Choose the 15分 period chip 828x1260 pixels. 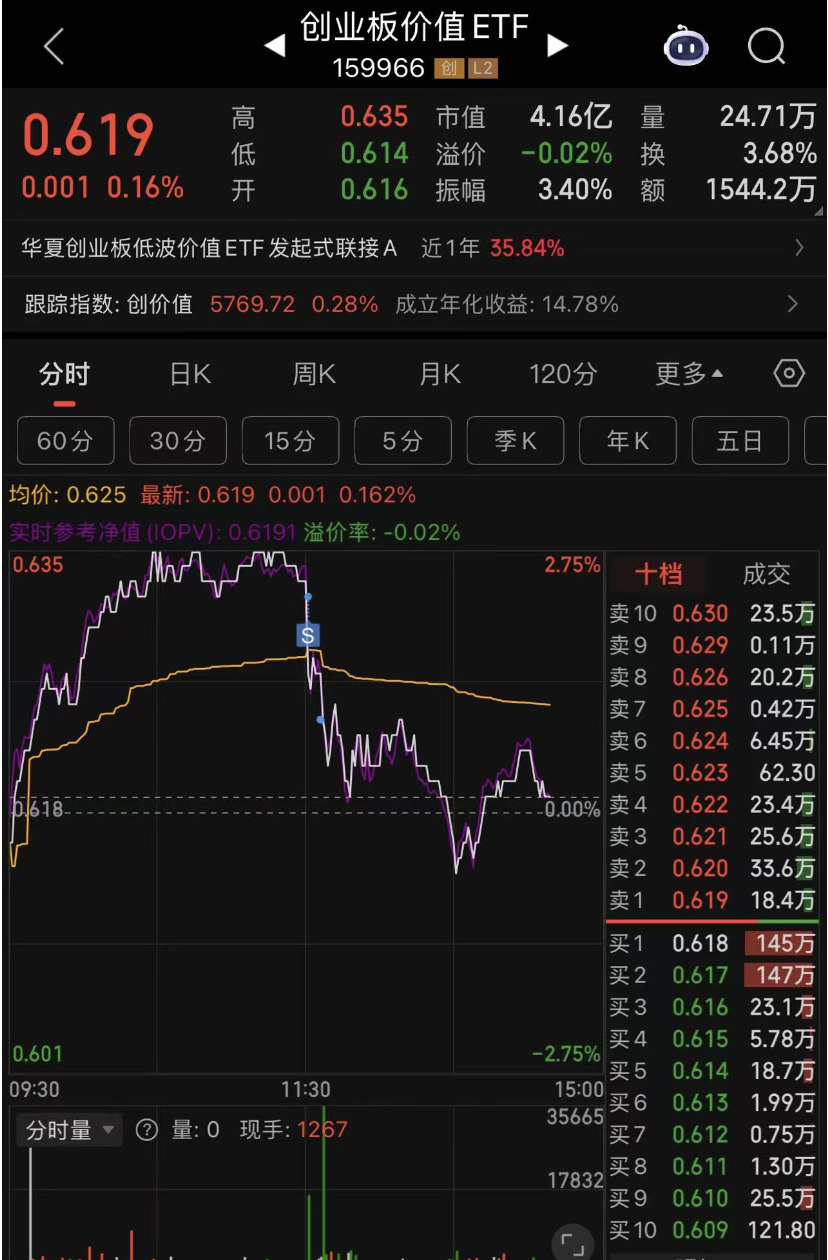pos(290,441)
